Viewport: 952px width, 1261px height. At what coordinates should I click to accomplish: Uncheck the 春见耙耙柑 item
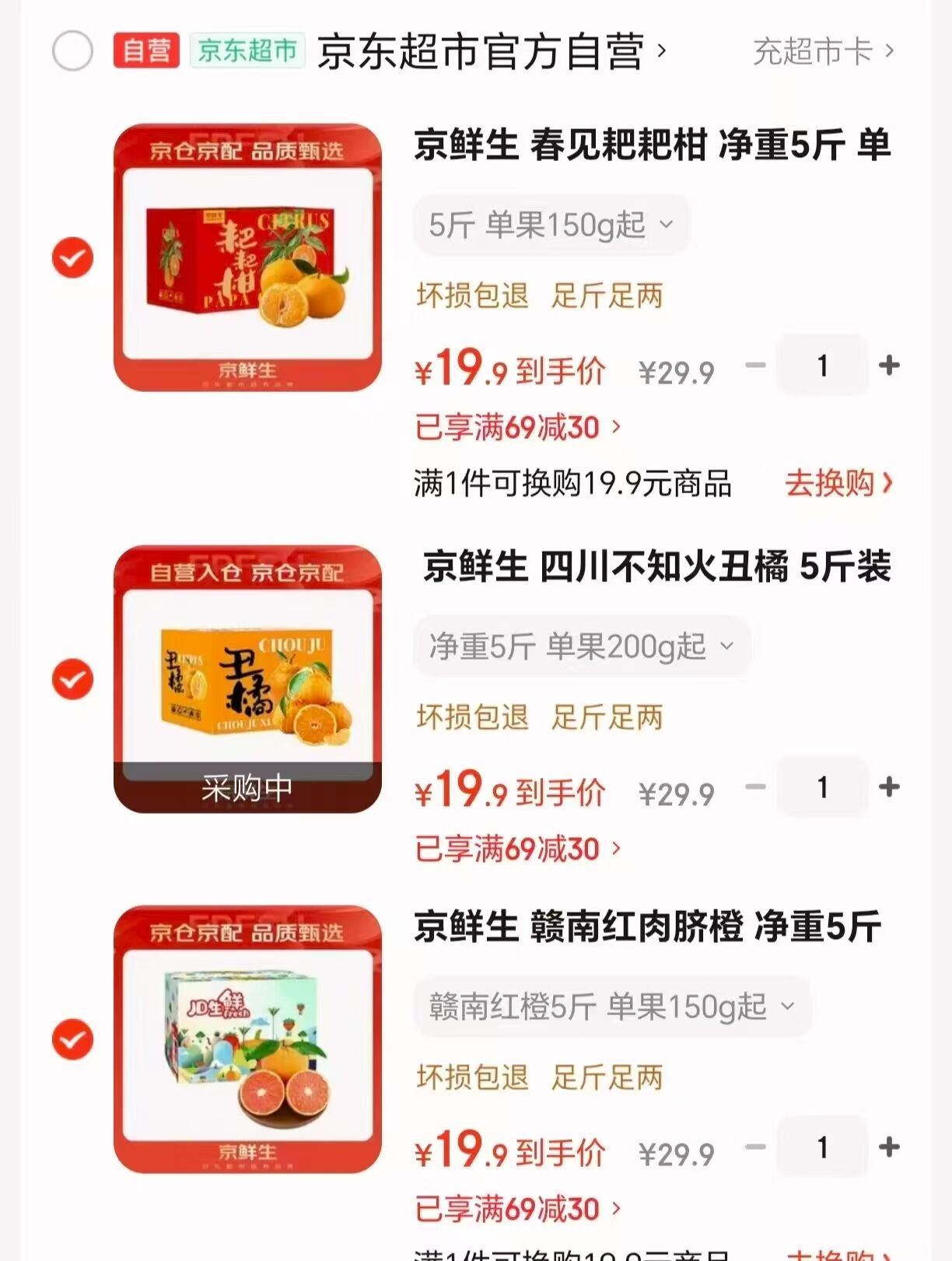pyautogui.click(x=72, y=258)
